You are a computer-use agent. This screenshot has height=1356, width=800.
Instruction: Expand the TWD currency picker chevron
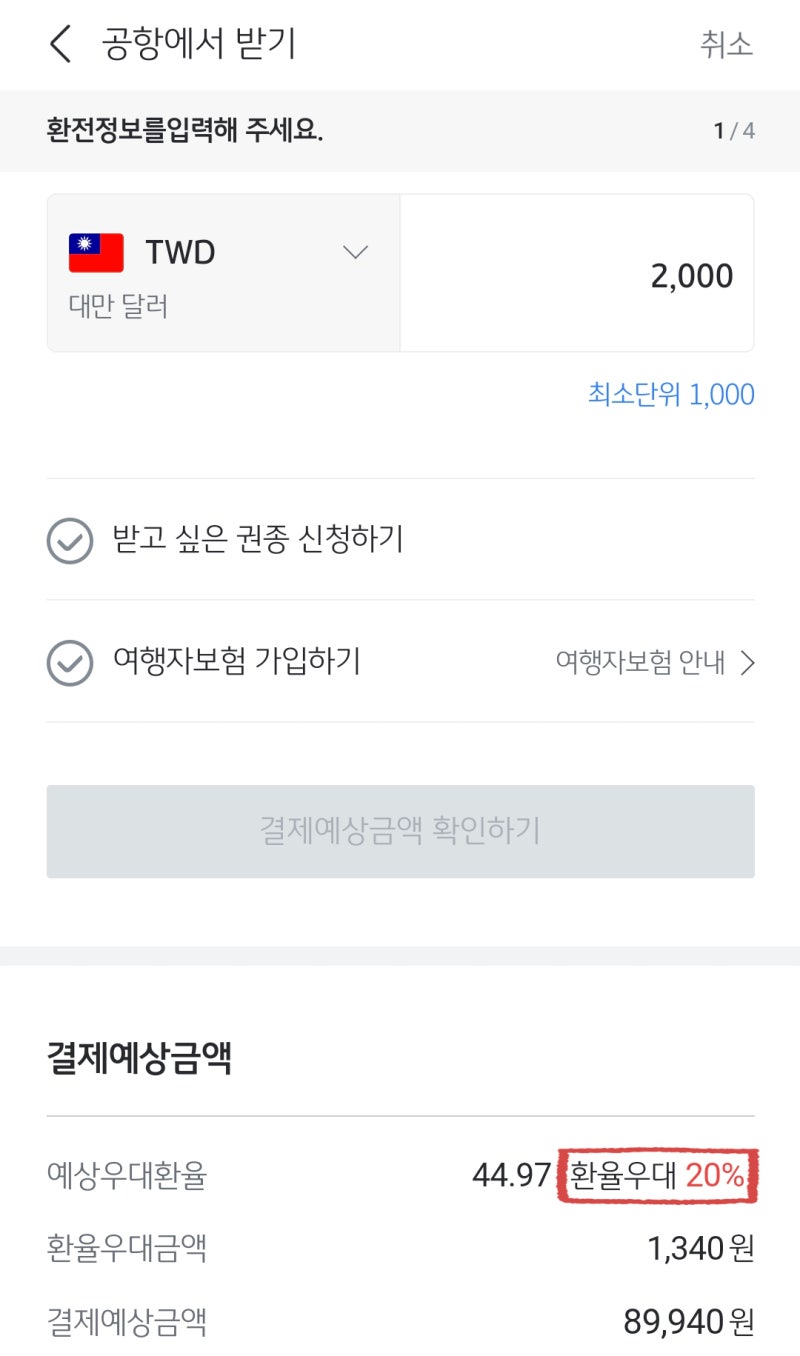point(355,251)
